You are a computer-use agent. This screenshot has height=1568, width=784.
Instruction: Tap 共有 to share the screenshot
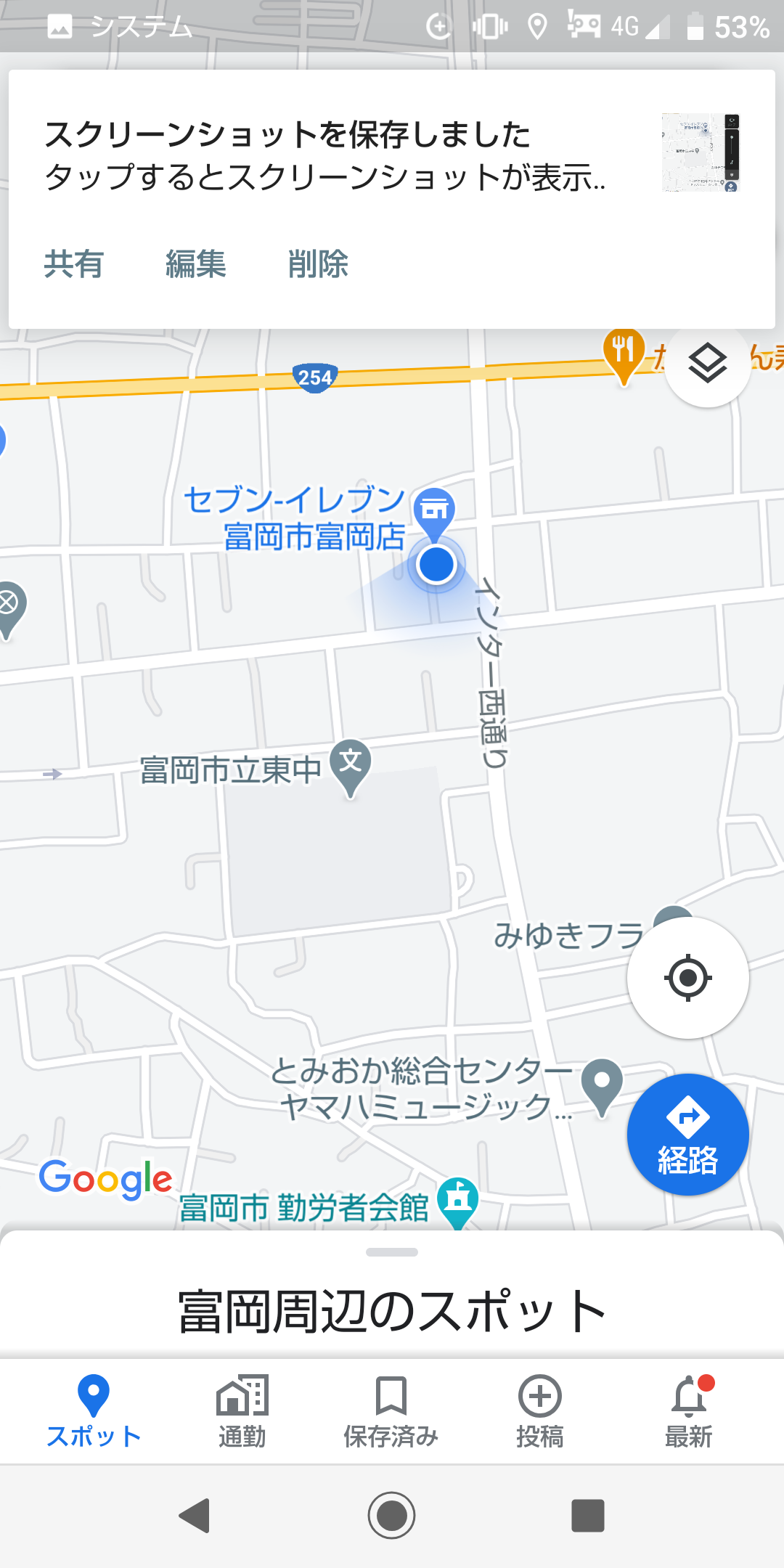73,264
